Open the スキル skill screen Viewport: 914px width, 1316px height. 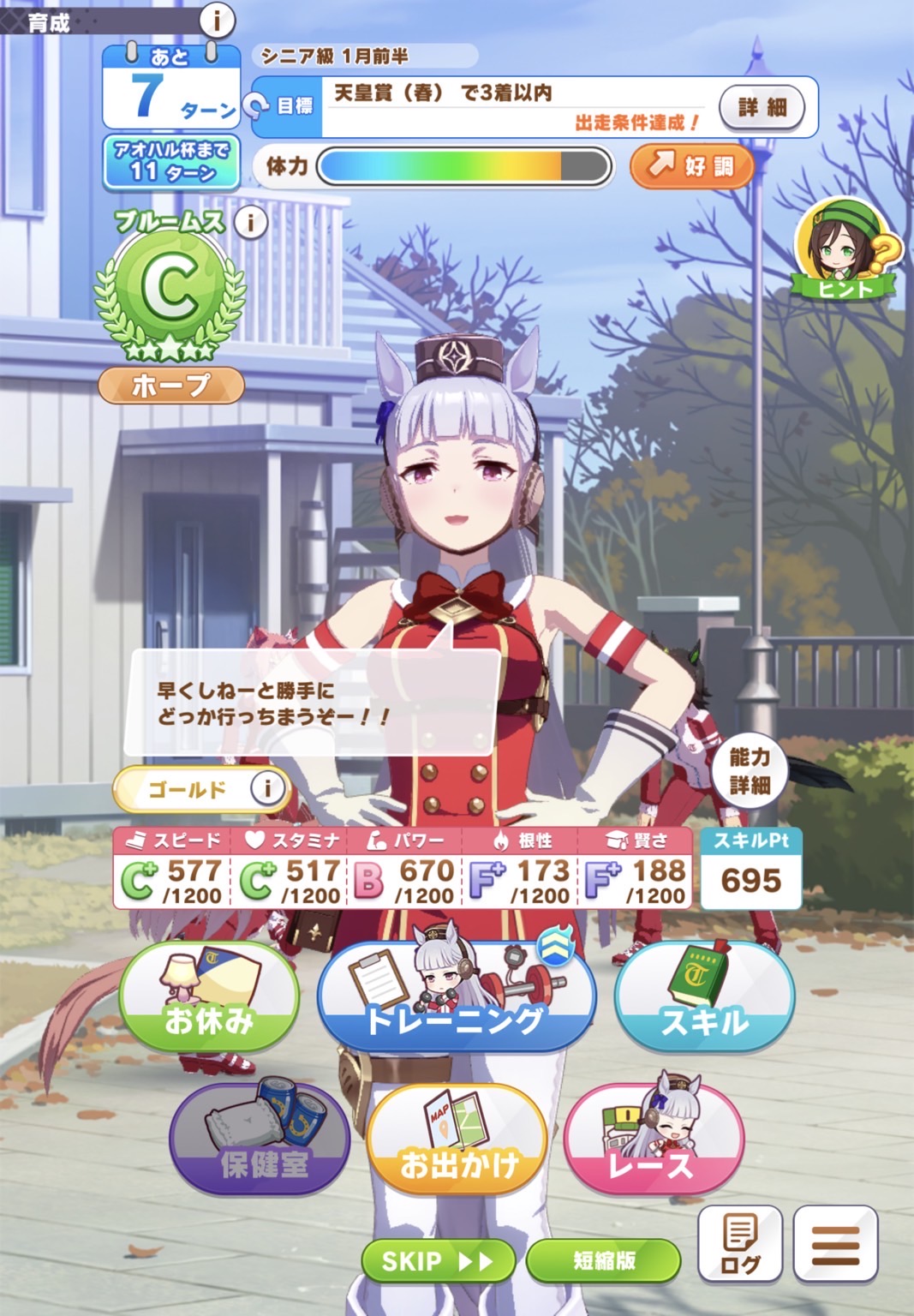704,998
